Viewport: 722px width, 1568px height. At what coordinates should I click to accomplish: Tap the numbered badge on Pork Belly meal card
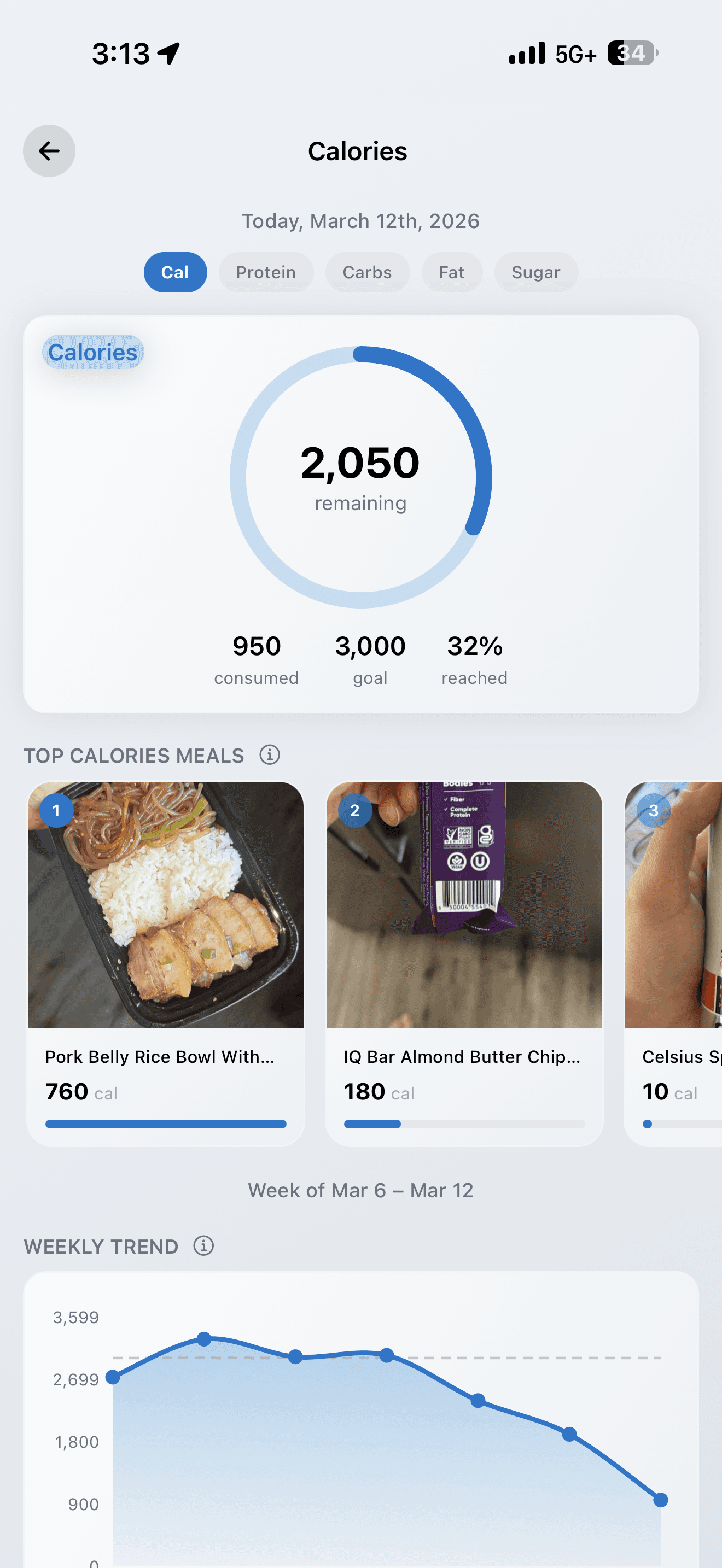coord(57,810)
